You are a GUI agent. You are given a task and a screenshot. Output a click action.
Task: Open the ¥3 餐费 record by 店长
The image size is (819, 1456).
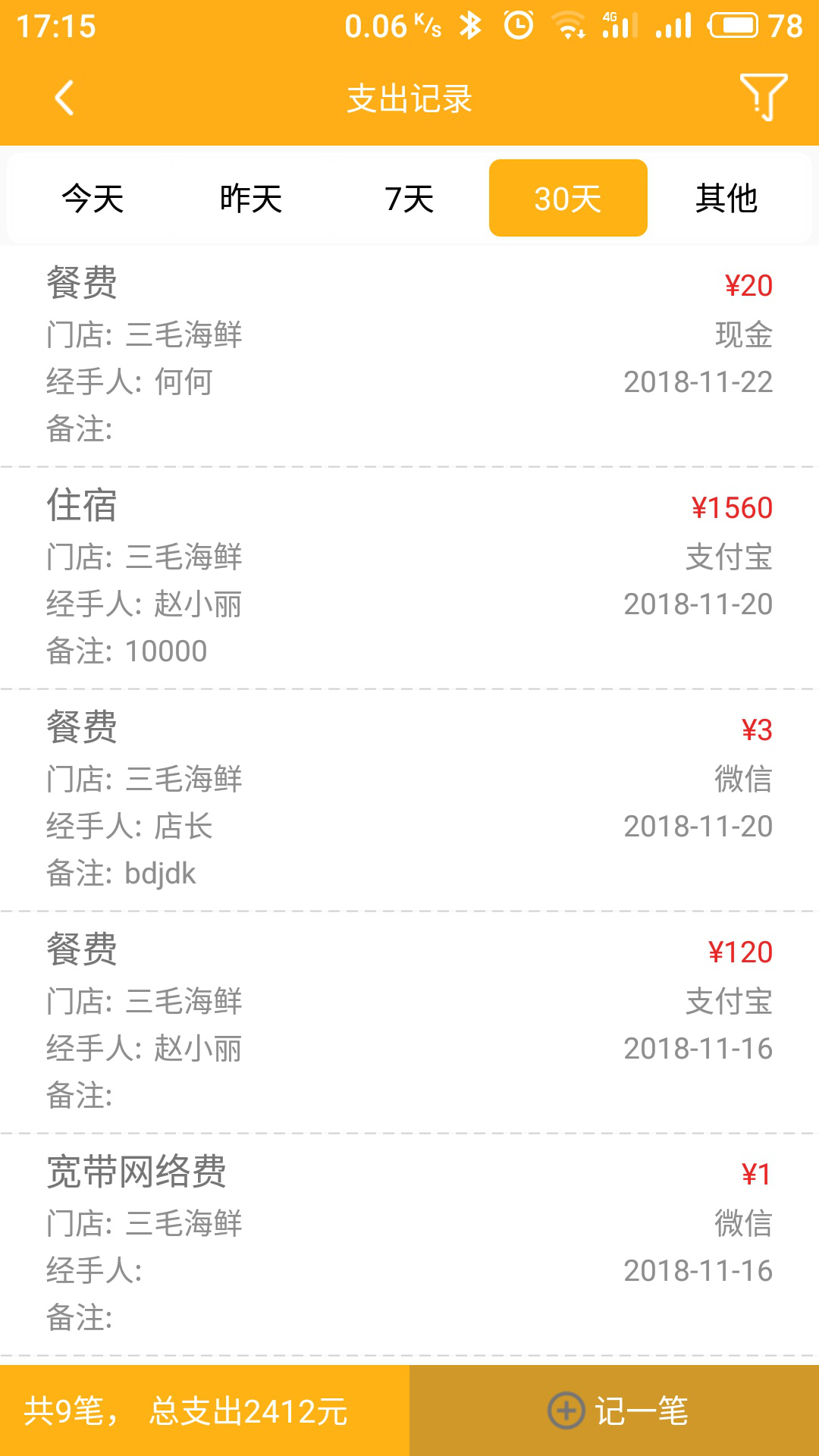click(x=409, y=800)
